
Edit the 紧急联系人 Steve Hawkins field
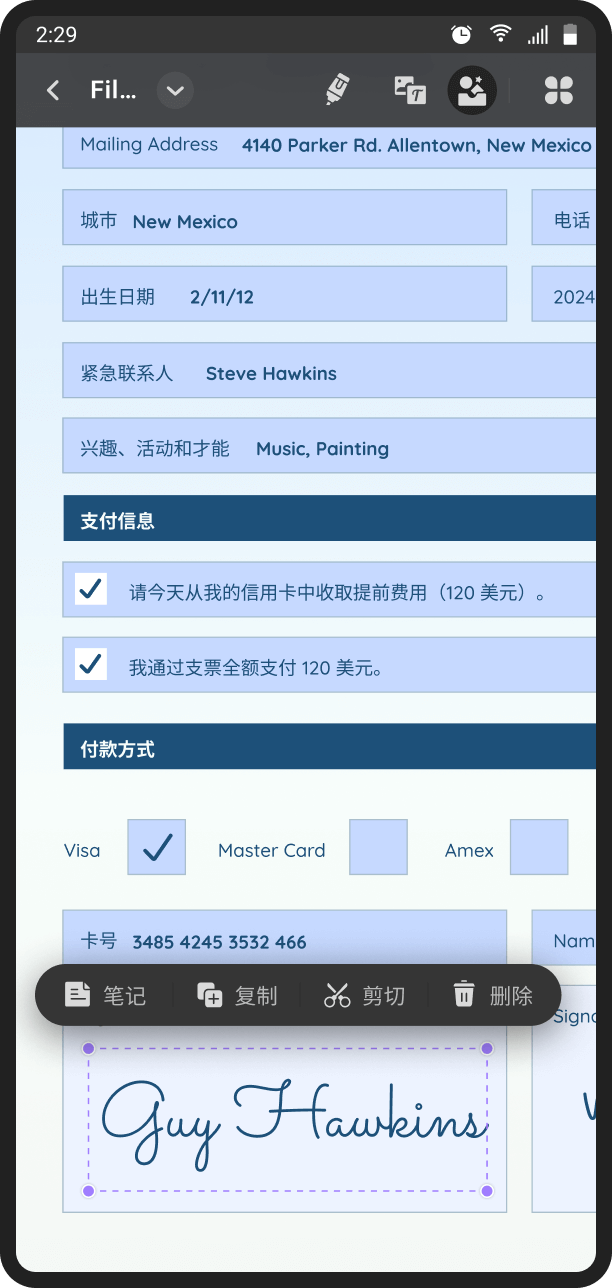click(330, 371)
